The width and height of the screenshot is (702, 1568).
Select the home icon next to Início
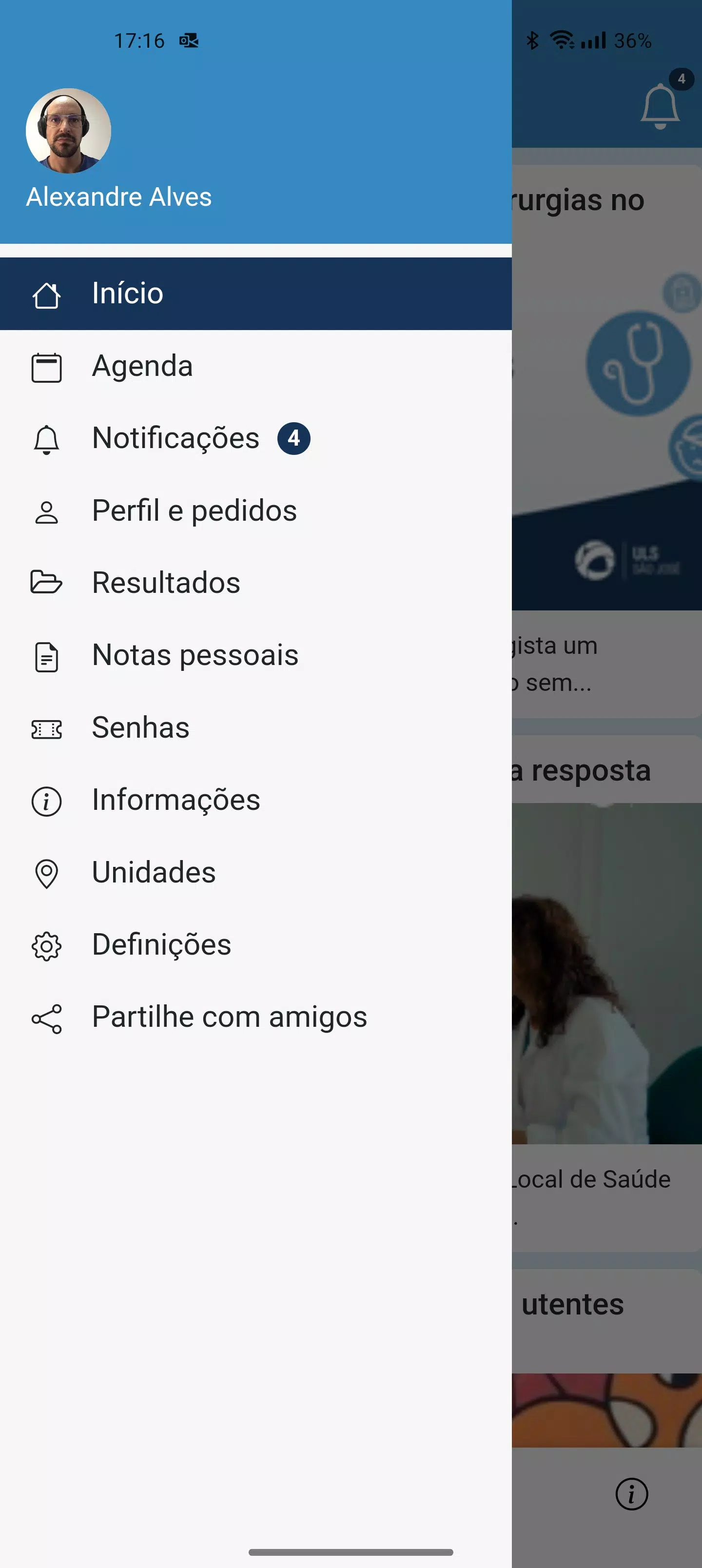(46, 294)
